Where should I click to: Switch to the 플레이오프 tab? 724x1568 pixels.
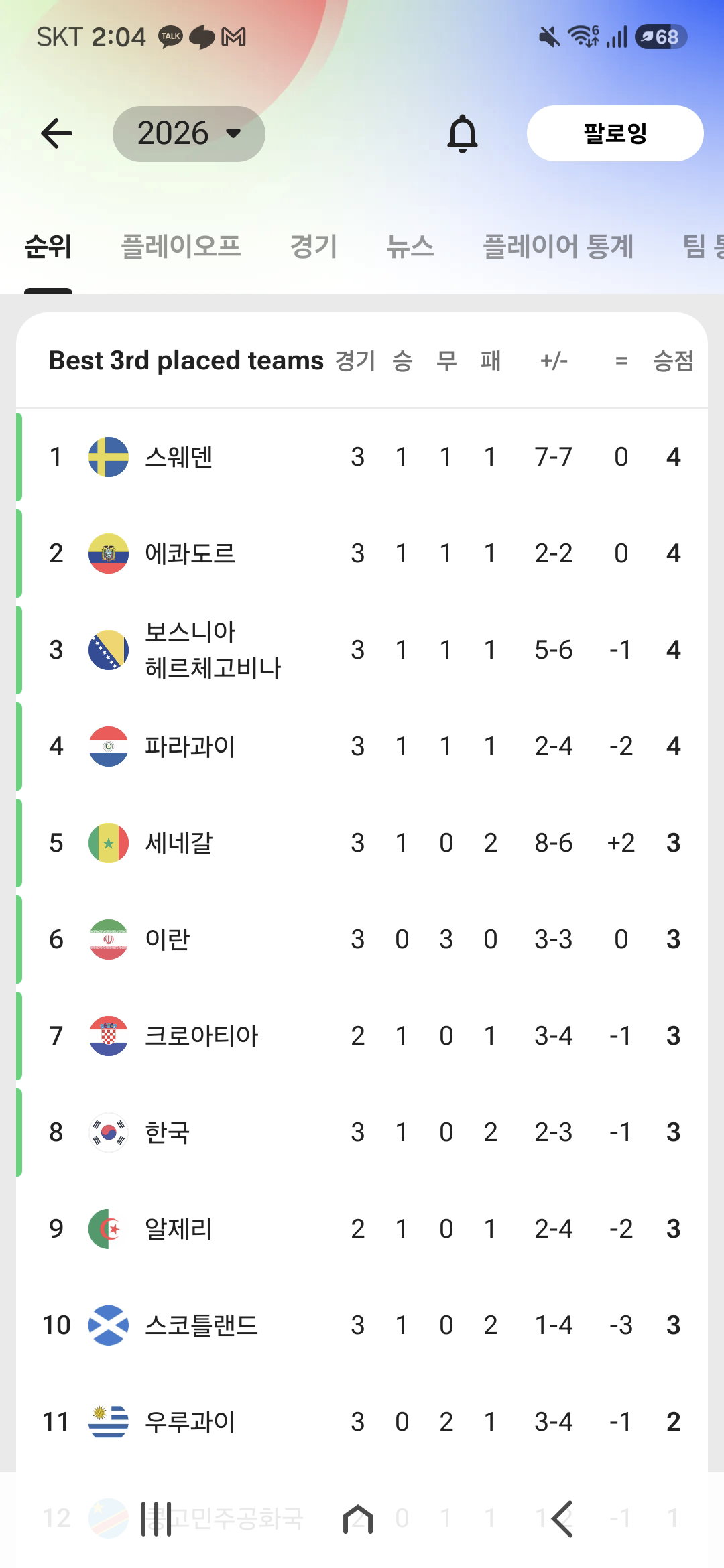(180, 246)
